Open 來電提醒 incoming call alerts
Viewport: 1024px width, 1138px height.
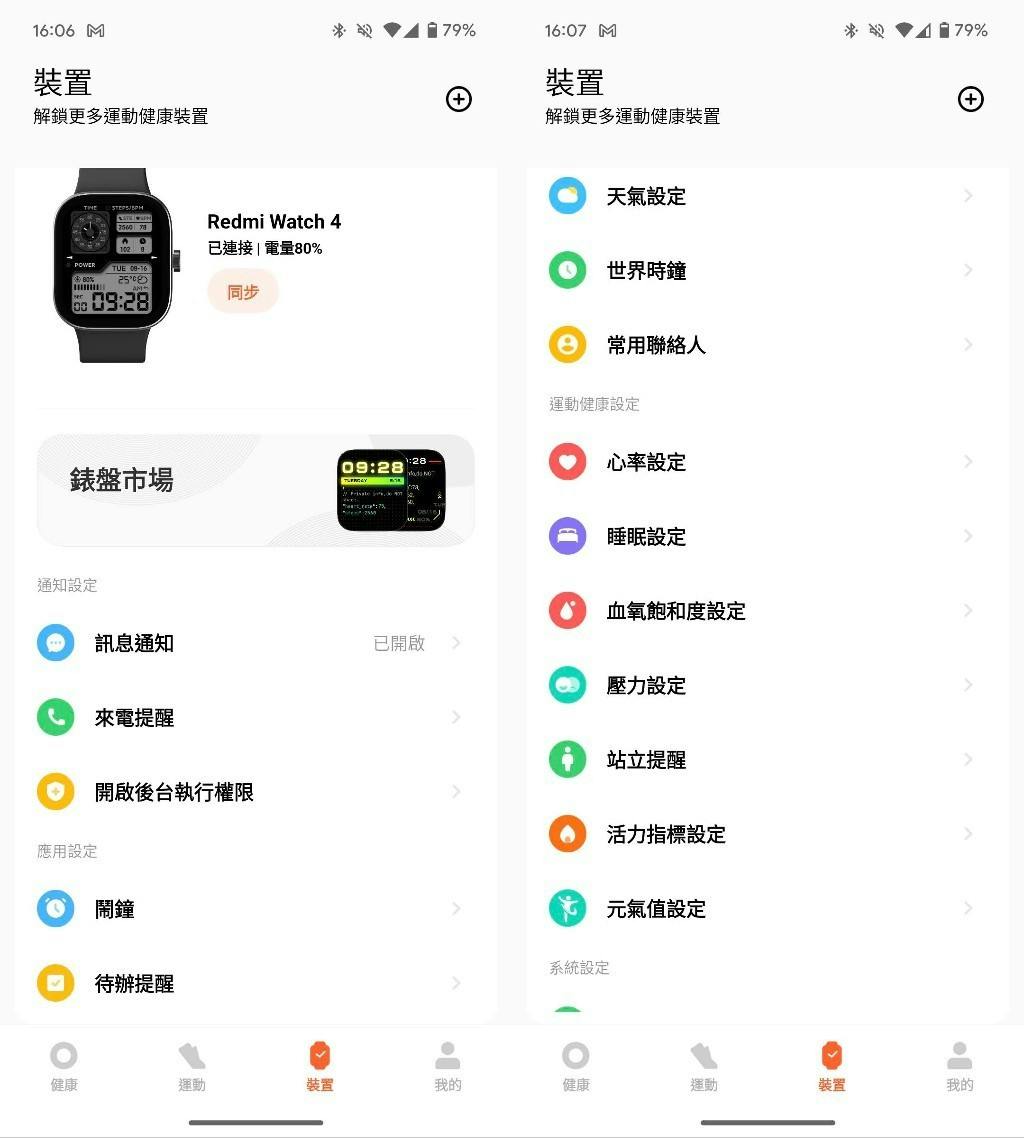click(x=256, y=718)
